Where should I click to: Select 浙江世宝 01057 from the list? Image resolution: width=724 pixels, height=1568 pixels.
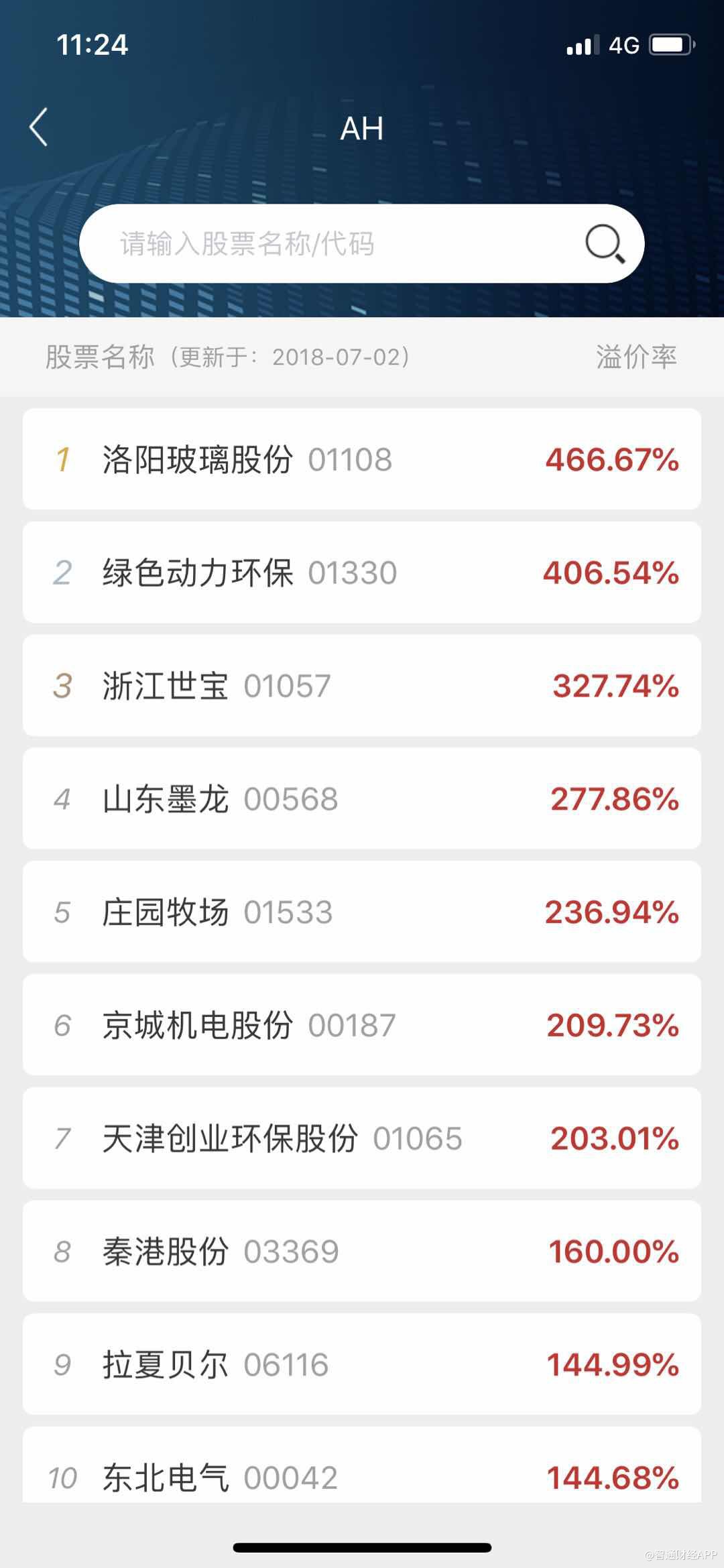[x=362, y=686]
